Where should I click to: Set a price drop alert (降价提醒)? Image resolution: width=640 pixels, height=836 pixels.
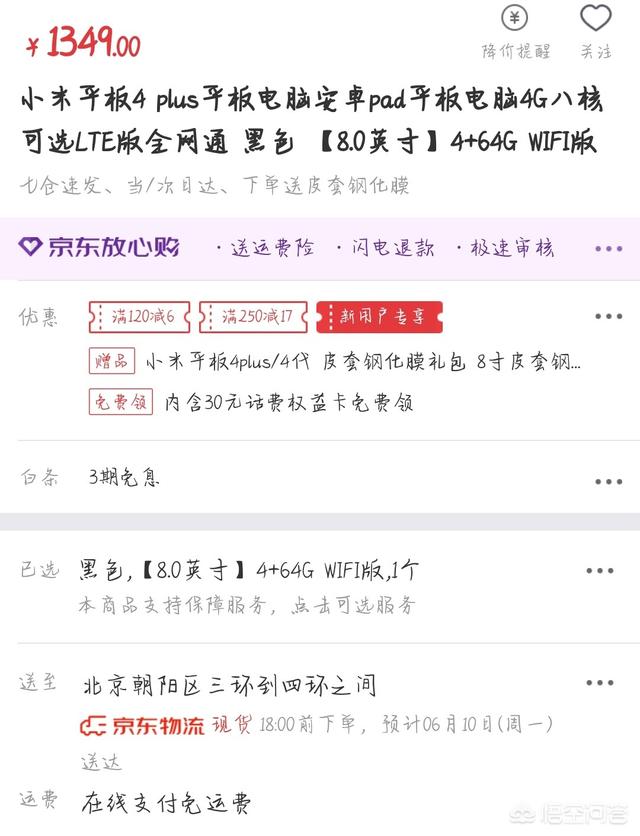coord(515,30)
